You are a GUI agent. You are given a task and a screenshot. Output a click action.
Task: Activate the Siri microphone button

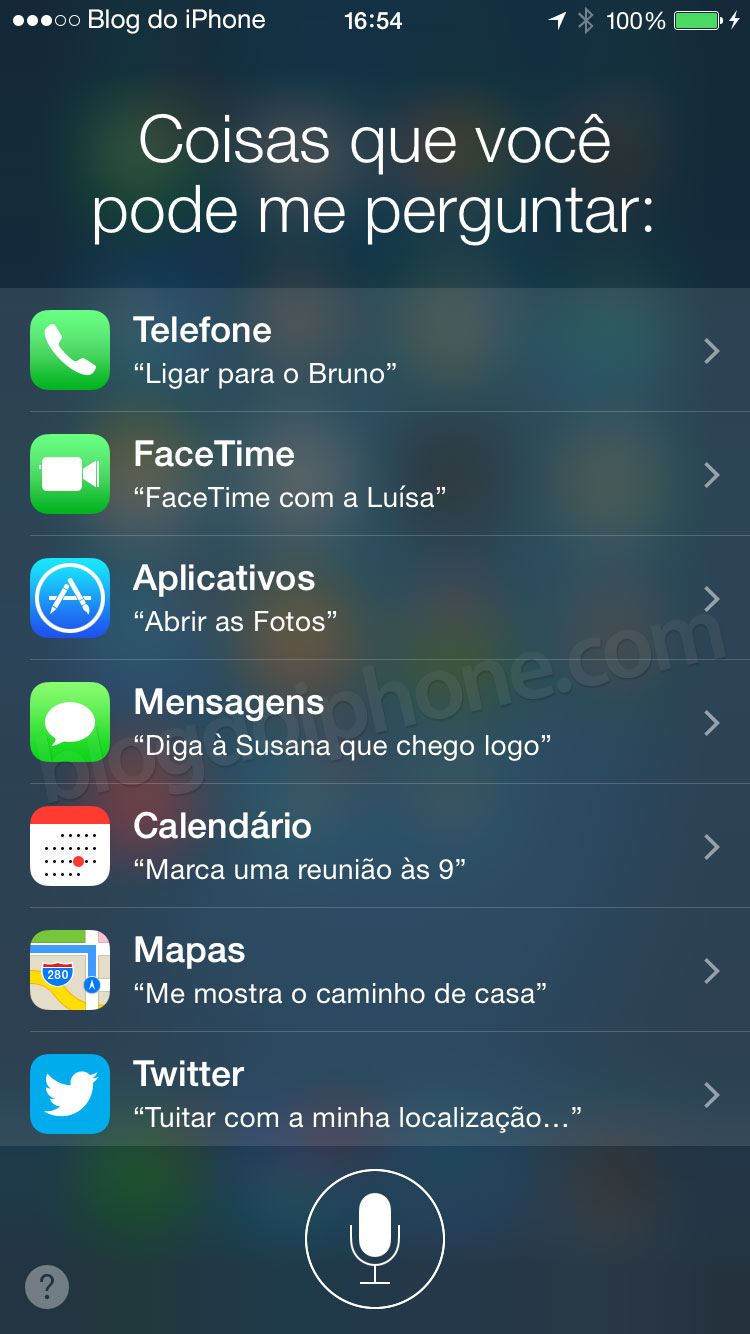[375, 1238]
